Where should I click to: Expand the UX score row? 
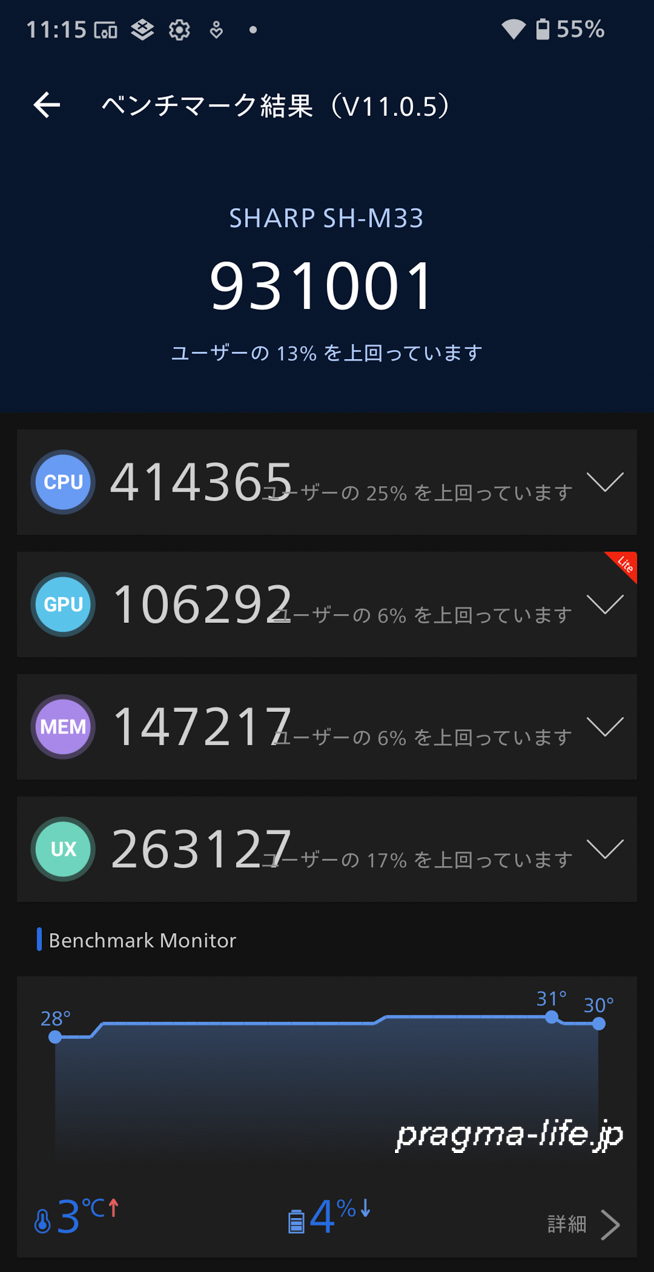605,849
